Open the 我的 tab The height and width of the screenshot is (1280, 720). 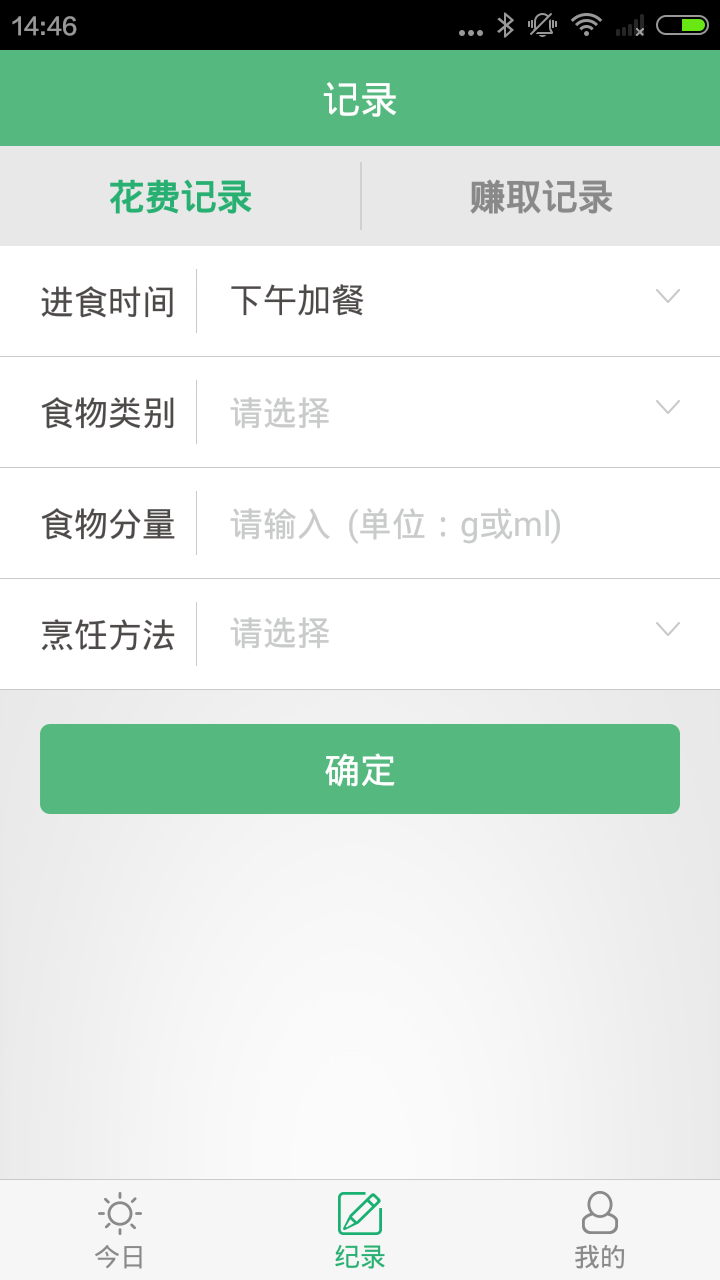(600, 1230)
